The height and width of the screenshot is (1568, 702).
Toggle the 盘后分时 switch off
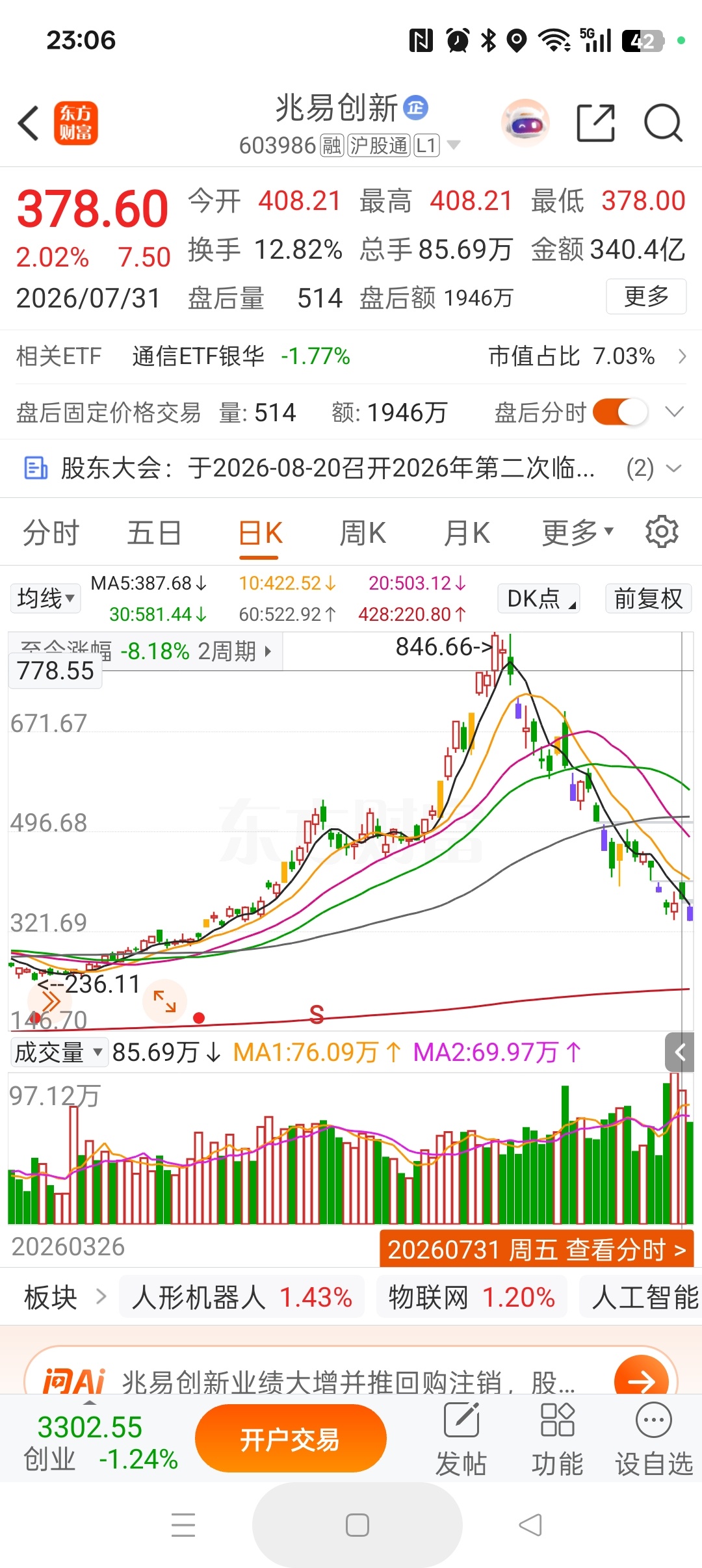(621, 412)
